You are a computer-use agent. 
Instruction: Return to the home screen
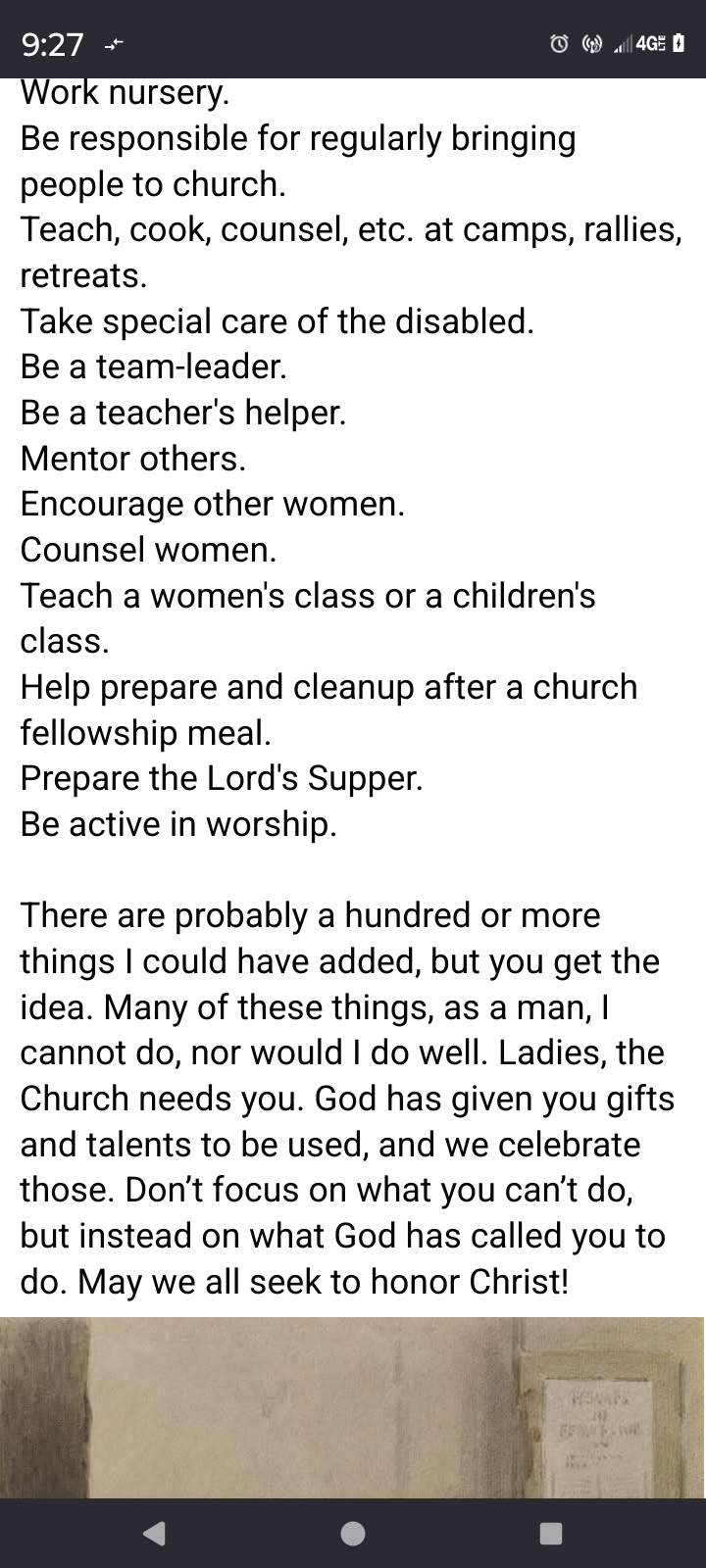coord(353,1534)
